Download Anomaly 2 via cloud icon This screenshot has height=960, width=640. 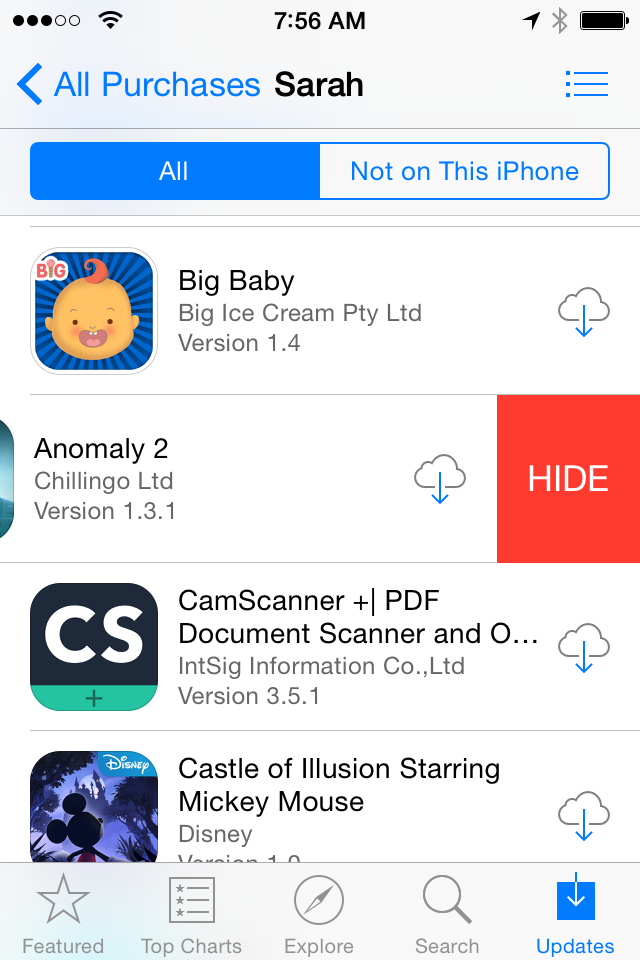(440, 479)
